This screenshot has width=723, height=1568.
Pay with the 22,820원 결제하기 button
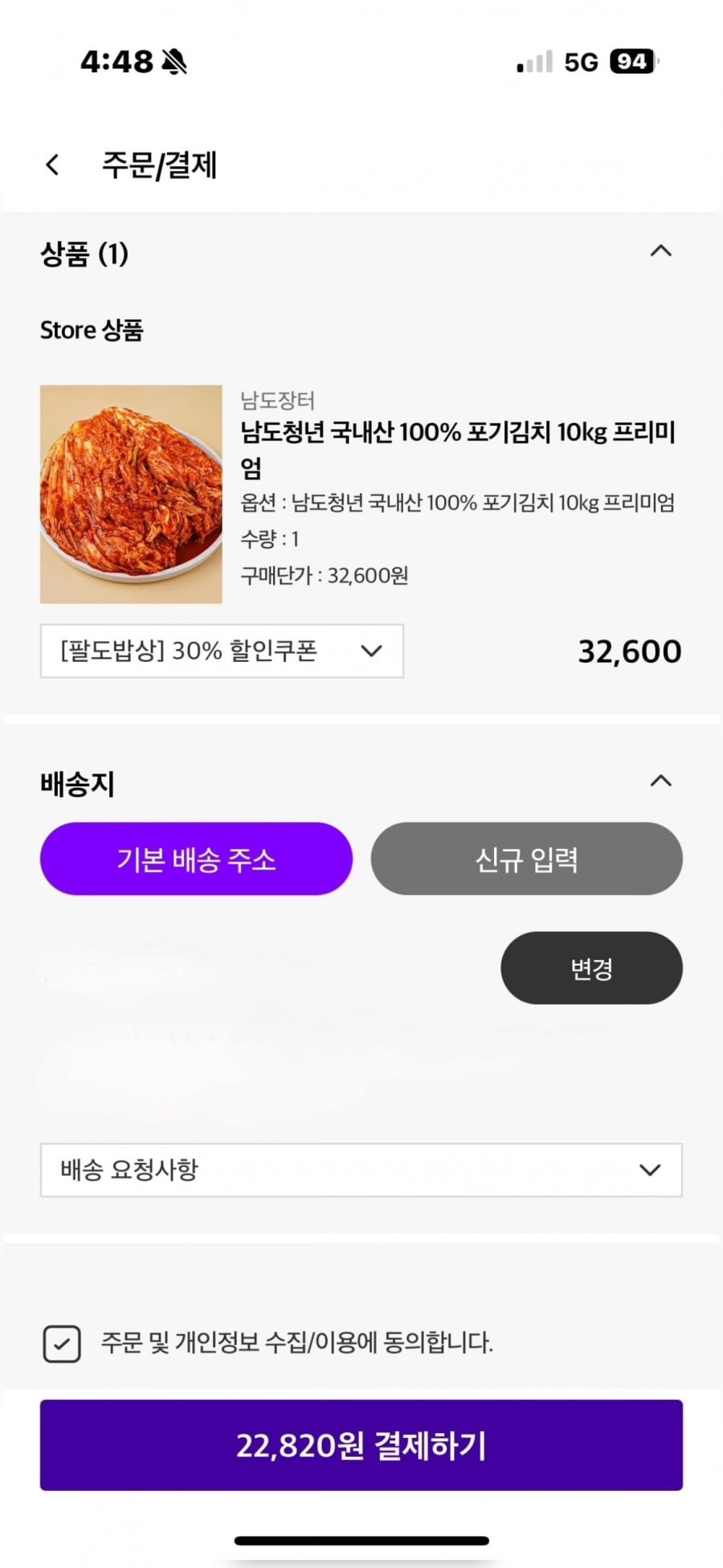[361, 1445]
